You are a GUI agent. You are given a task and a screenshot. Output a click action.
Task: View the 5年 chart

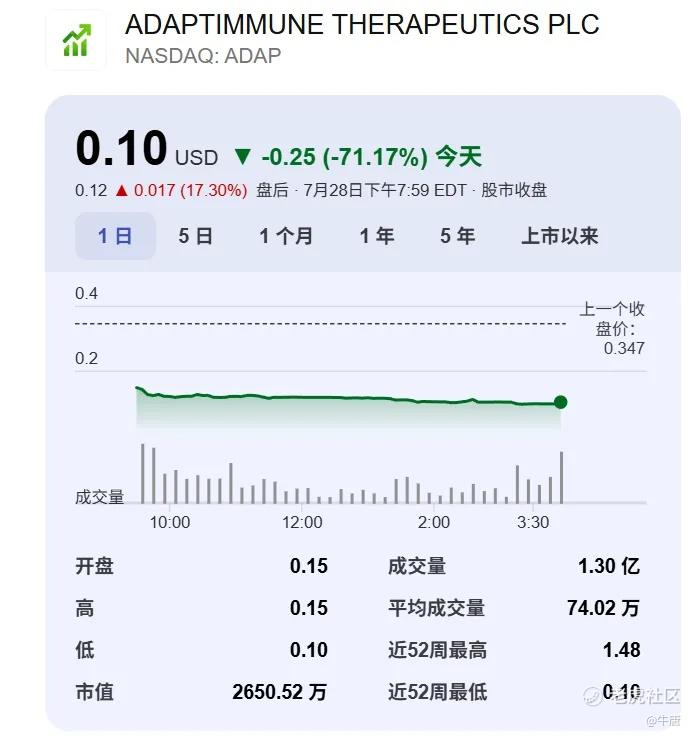(x=457, y=236)
